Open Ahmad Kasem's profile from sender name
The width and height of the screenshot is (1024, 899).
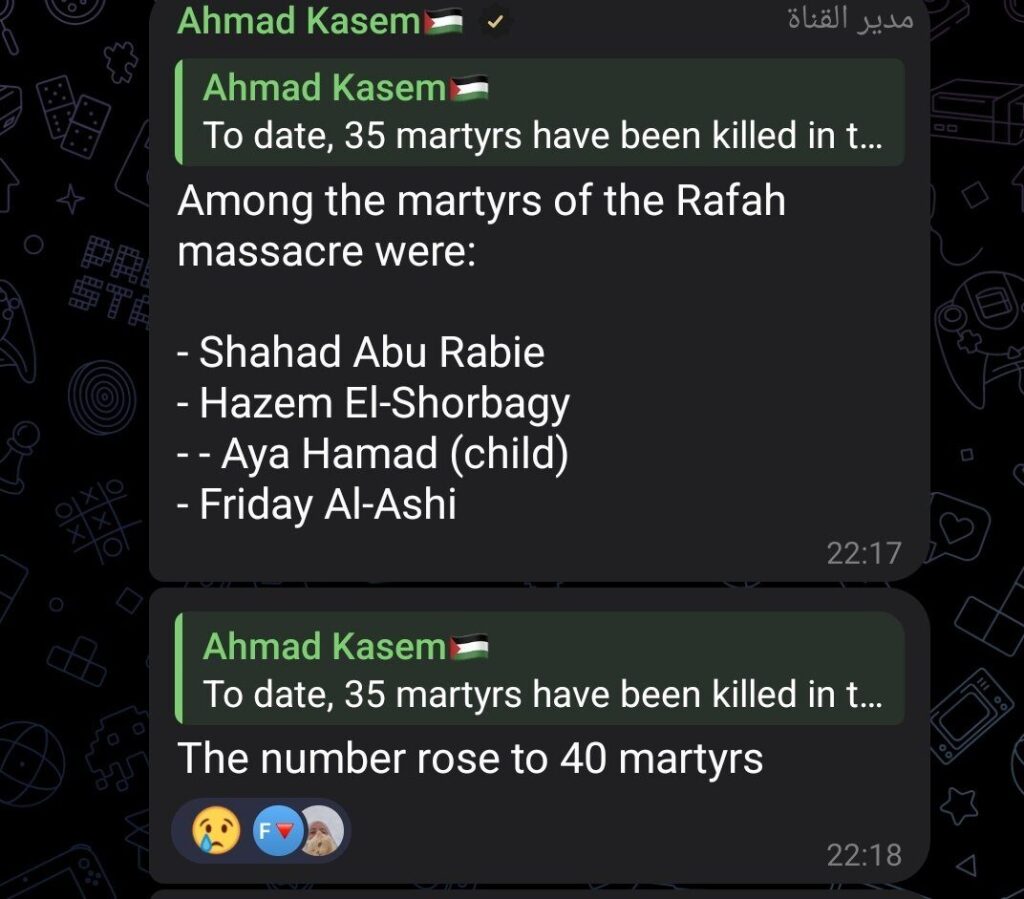(x=298, y=20)
